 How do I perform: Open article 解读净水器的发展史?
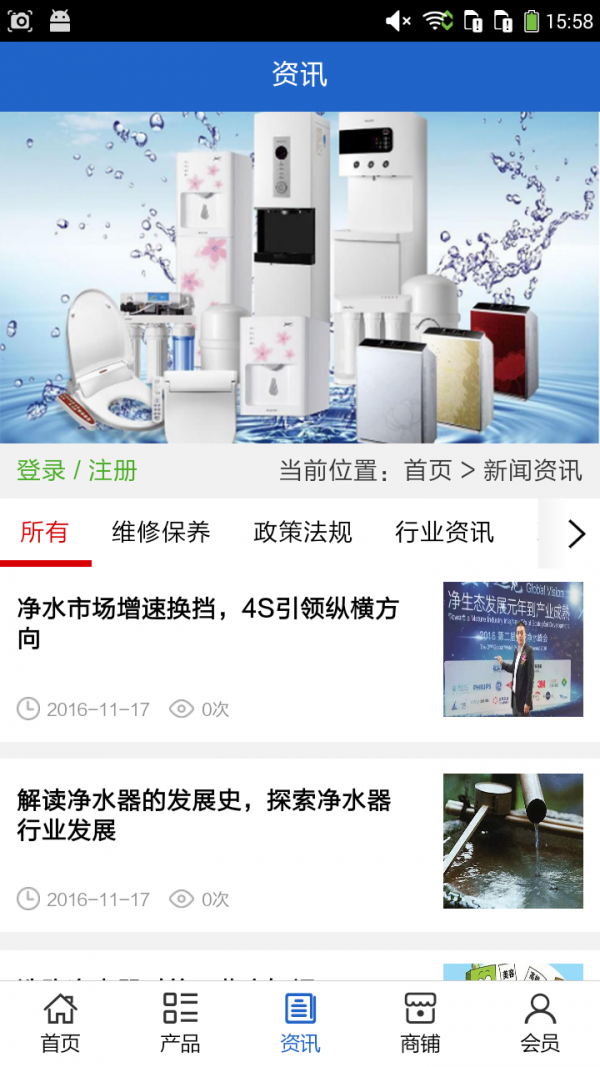click(204, 815)
